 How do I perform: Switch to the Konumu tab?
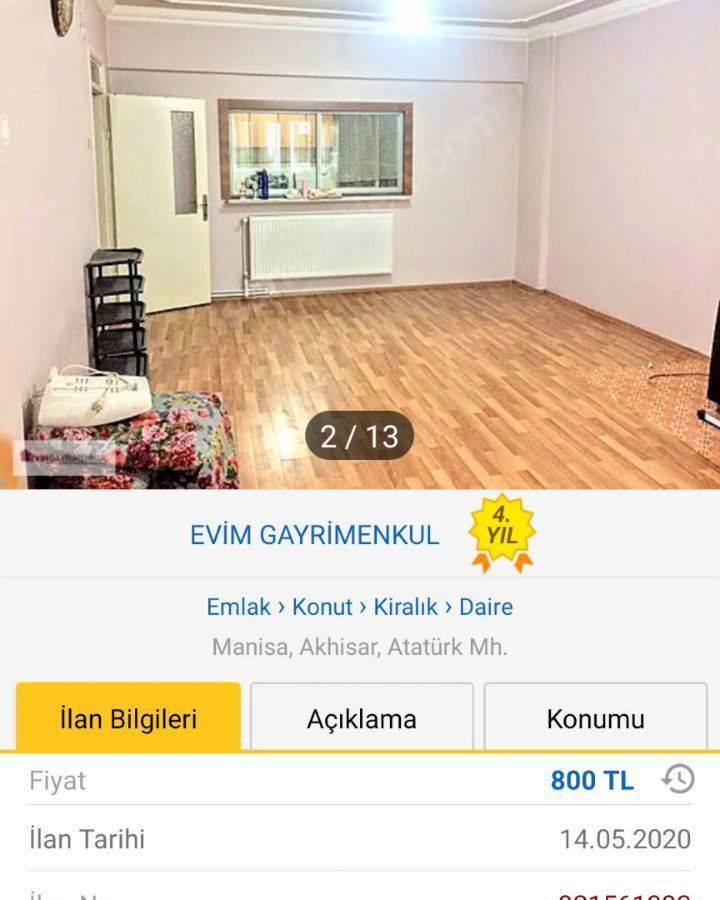click(x=595, y=716)
